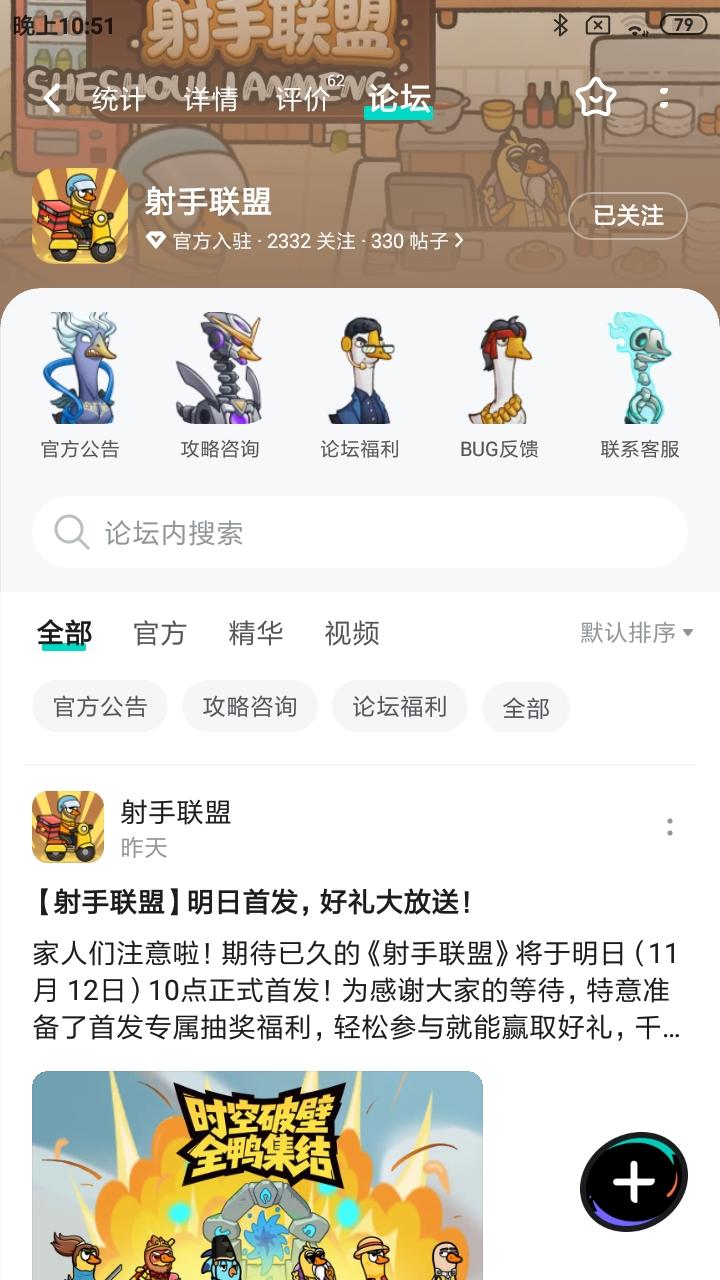Click the 论坛内搜索 search field
This screenshot has height=1280, width=720.
(x=360, y=532)
